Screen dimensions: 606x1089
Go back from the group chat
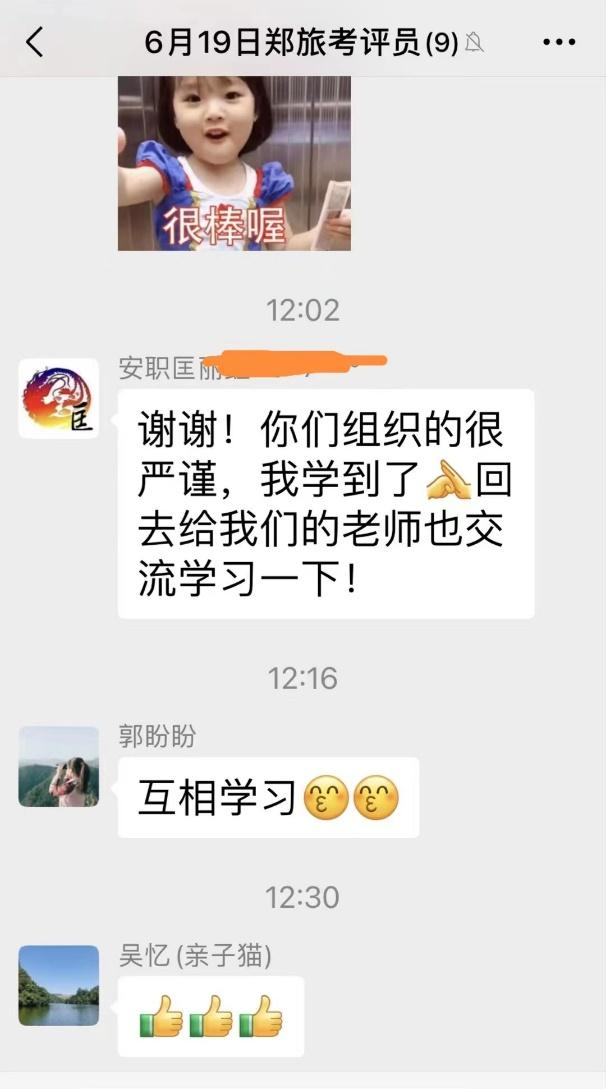point(35,42)
